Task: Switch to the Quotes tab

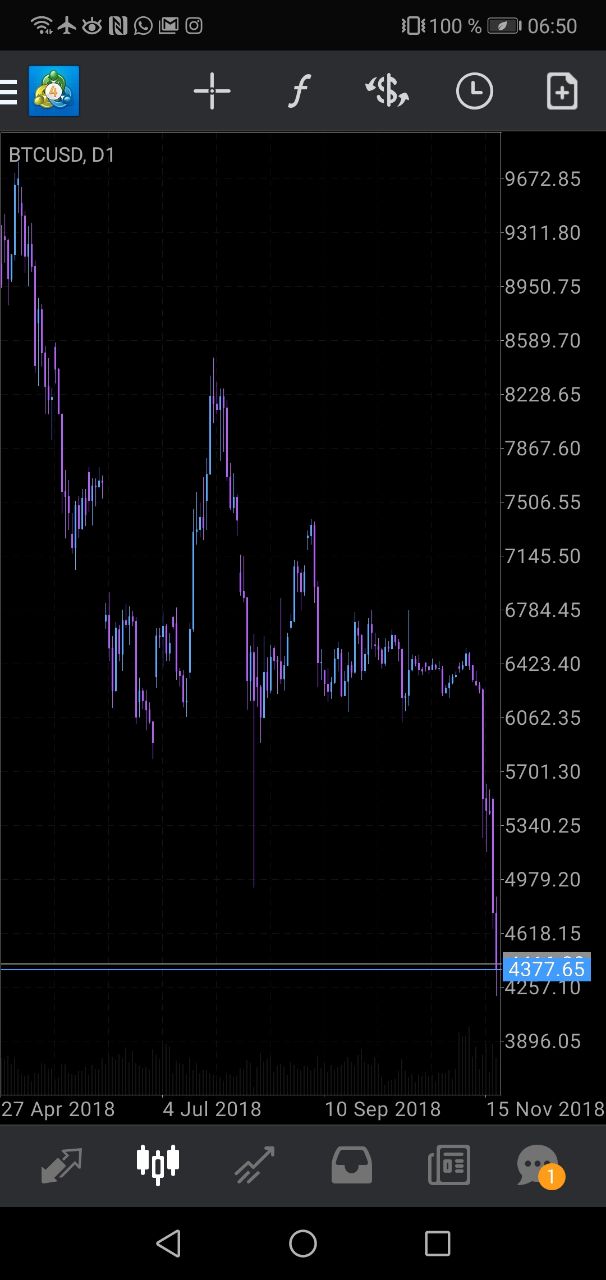Action: click(61, 1164)
